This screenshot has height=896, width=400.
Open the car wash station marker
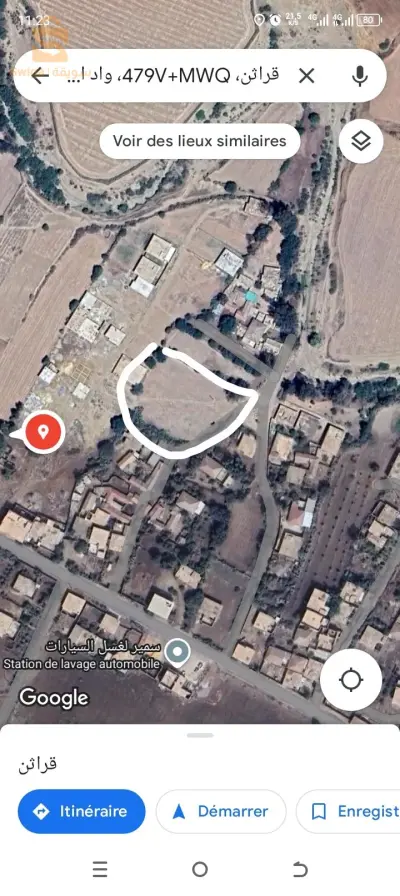click(181, 652)
